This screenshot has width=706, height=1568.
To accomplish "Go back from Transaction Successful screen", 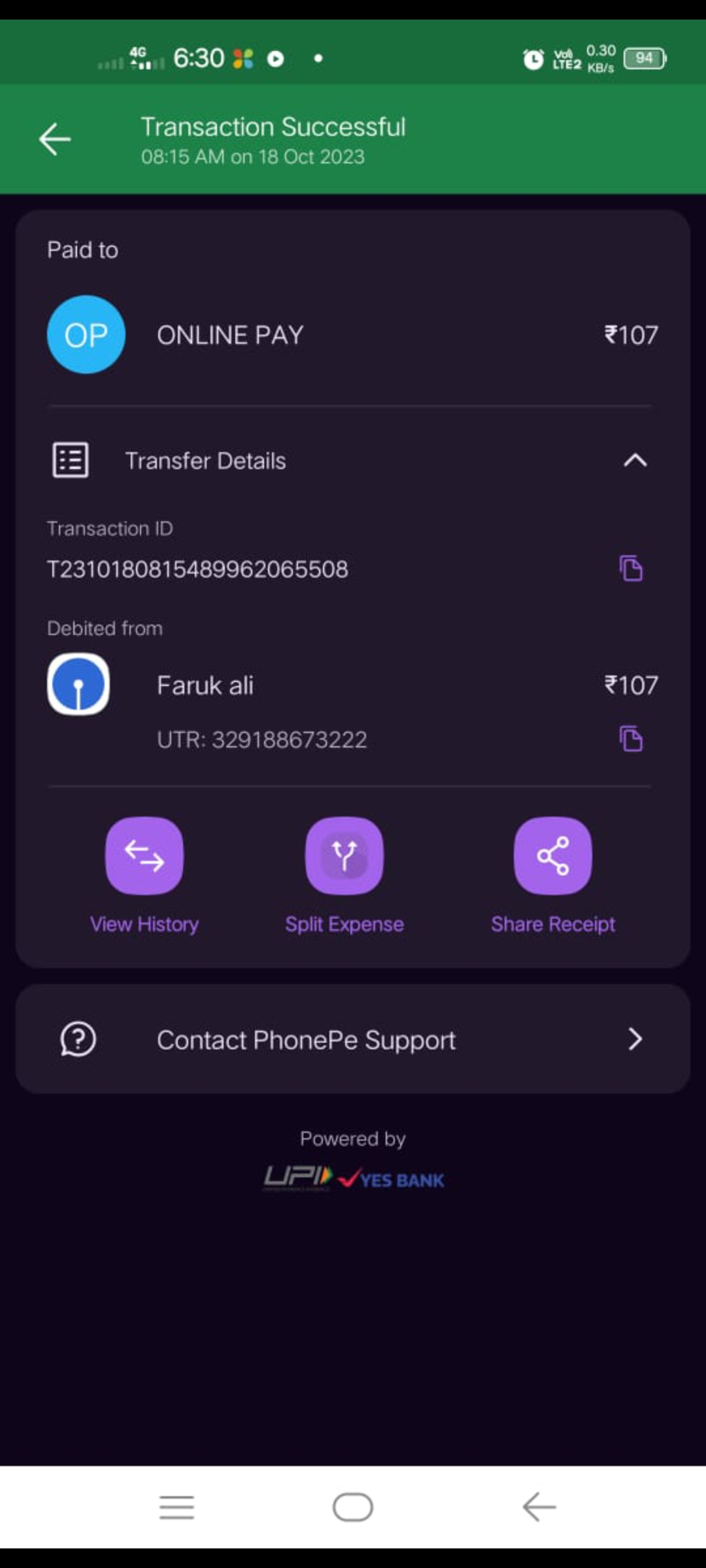I will point(55,139).
